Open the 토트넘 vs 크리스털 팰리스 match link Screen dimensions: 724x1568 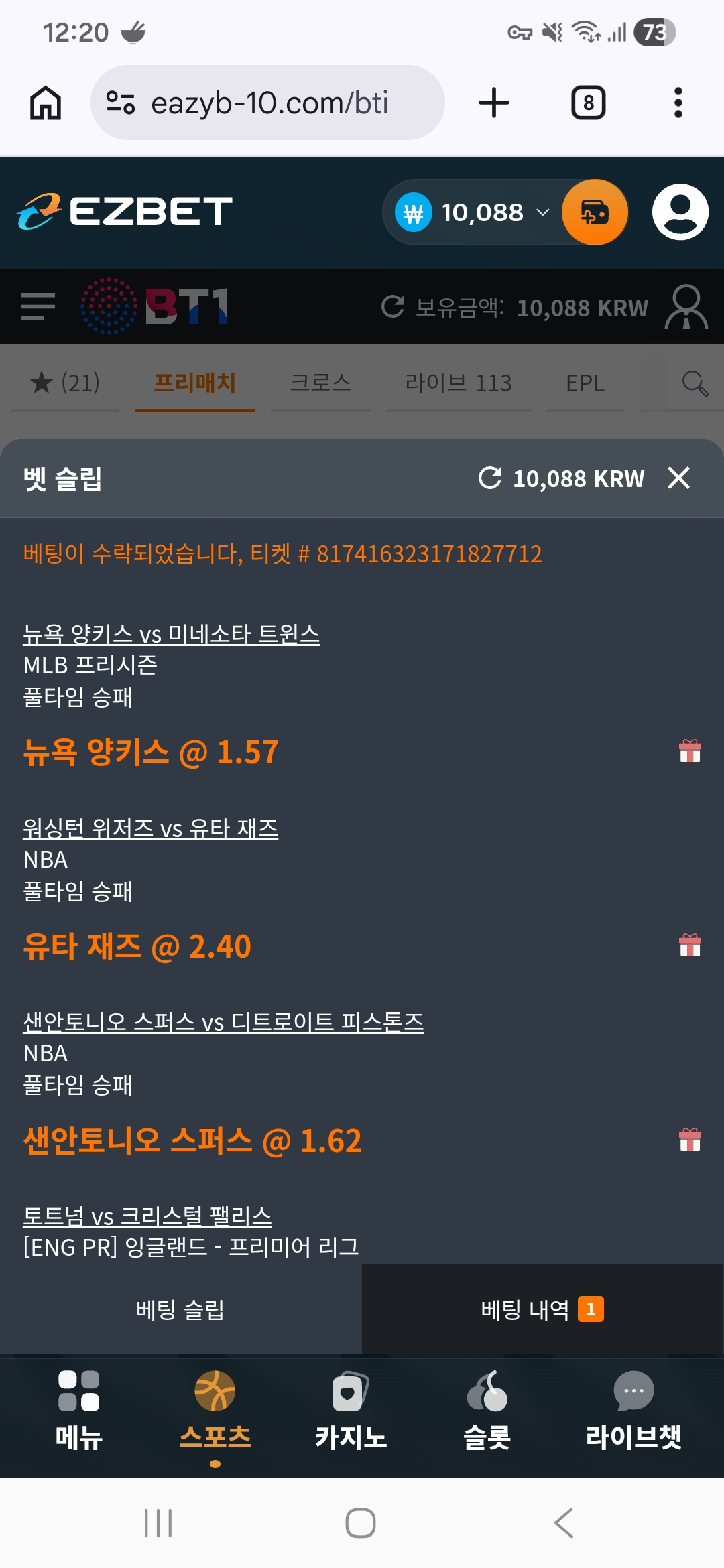point(147,1216)
